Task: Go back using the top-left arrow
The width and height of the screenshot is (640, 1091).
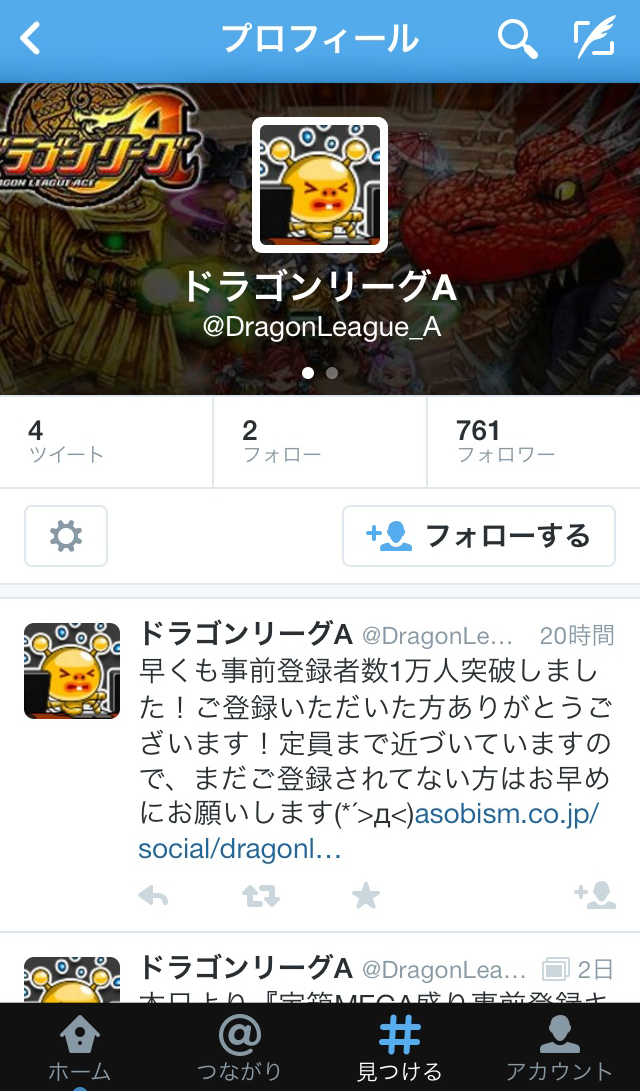Action: (32, 40)
